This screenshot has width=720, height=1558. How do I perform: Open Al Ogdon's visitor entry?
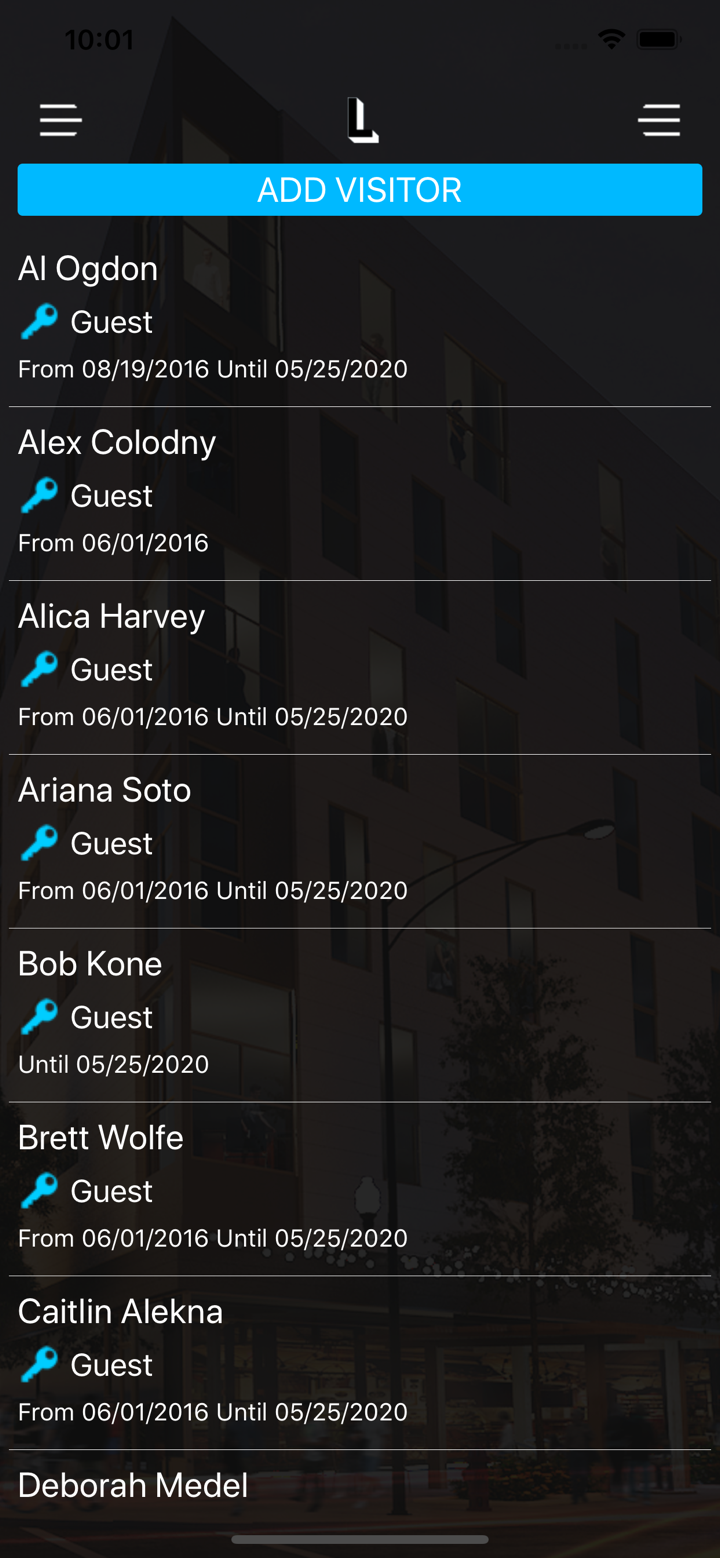(x=88, y=268)
